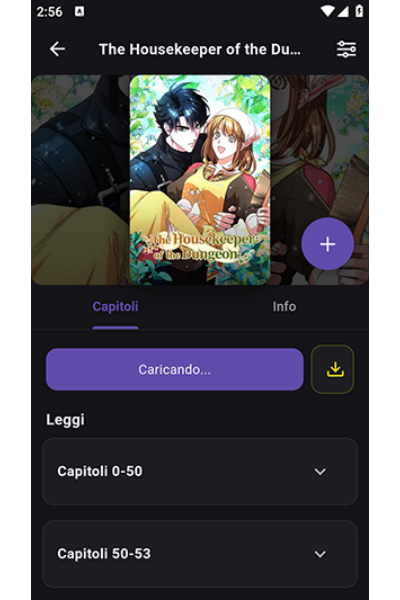Go back using the arrow icon
Image resolution: width=400 pixels, height=600 pixels.
pyautogui.click(x=57, y=49)
